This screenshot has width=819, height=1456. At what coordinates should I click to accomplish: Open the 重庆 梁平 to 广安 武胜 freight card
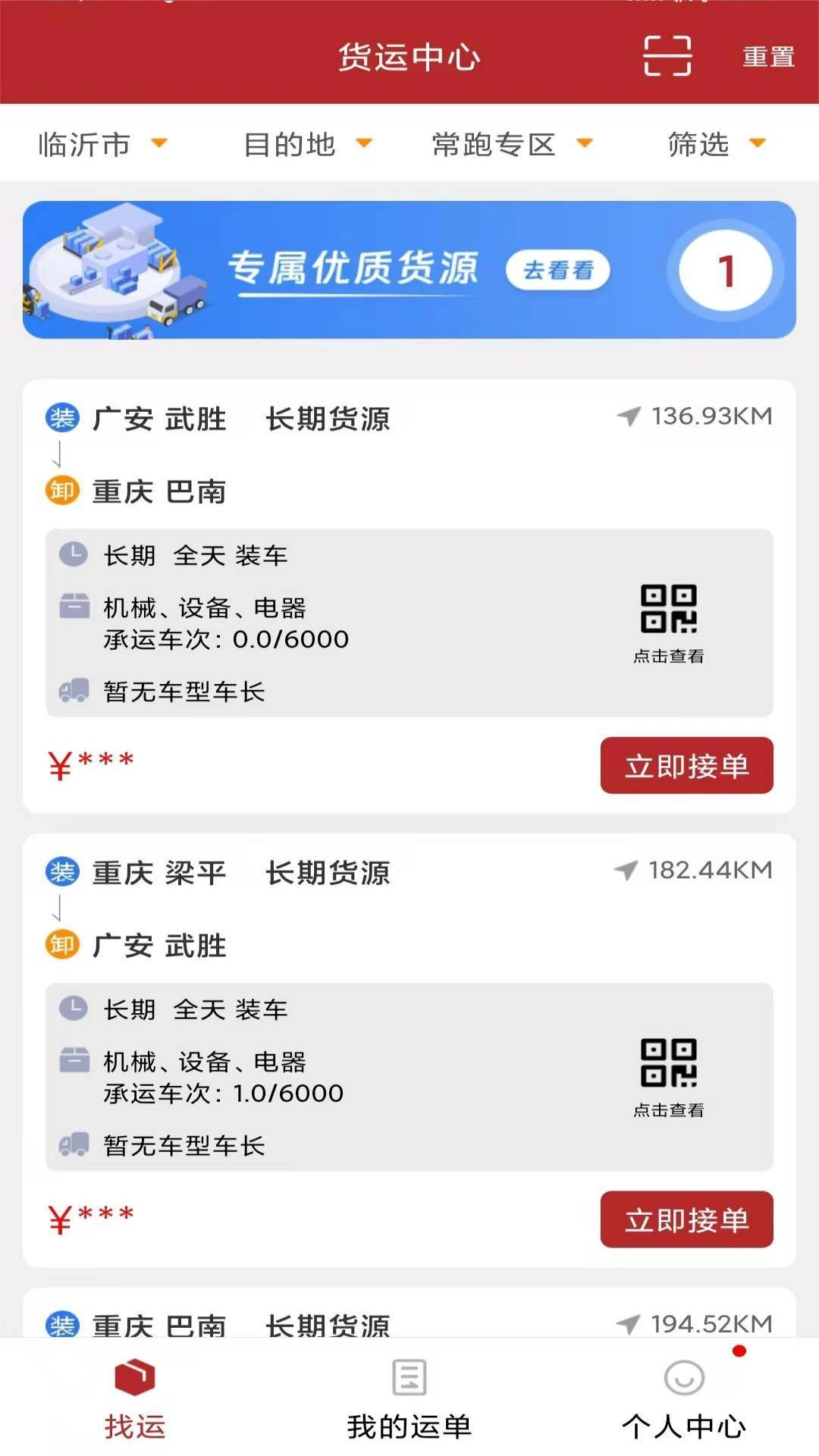303,908
